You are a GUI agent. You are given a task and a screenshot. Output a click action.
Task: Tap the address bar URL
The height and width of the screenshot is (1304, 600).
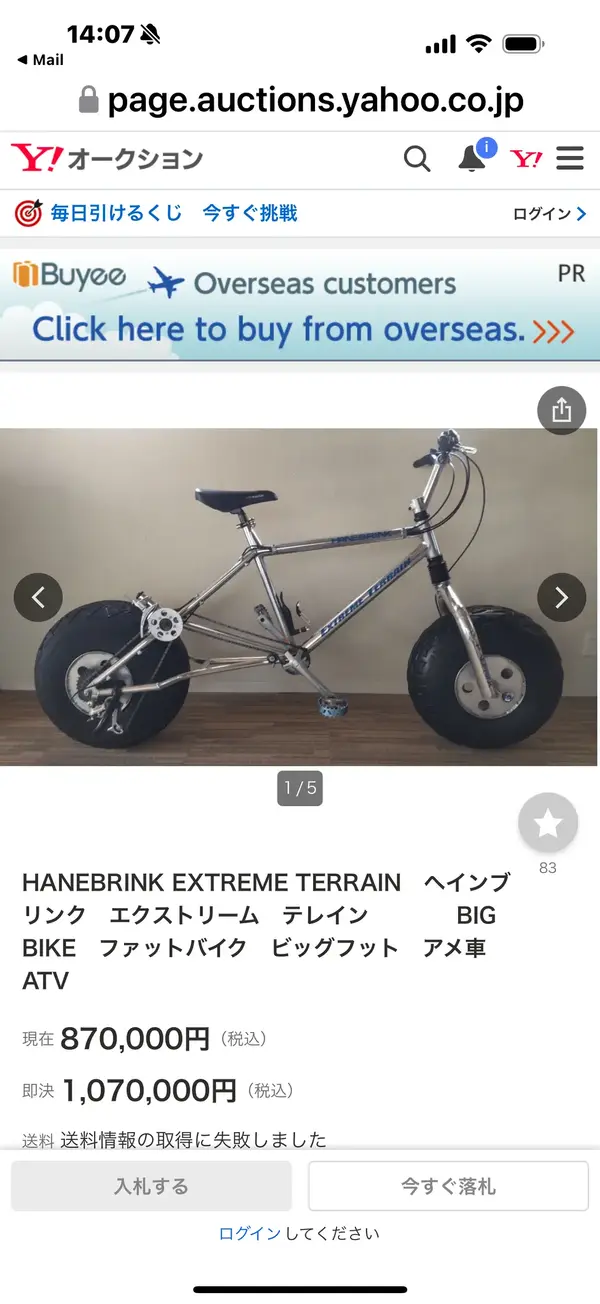pyautogui.click(x=300, y=100)
